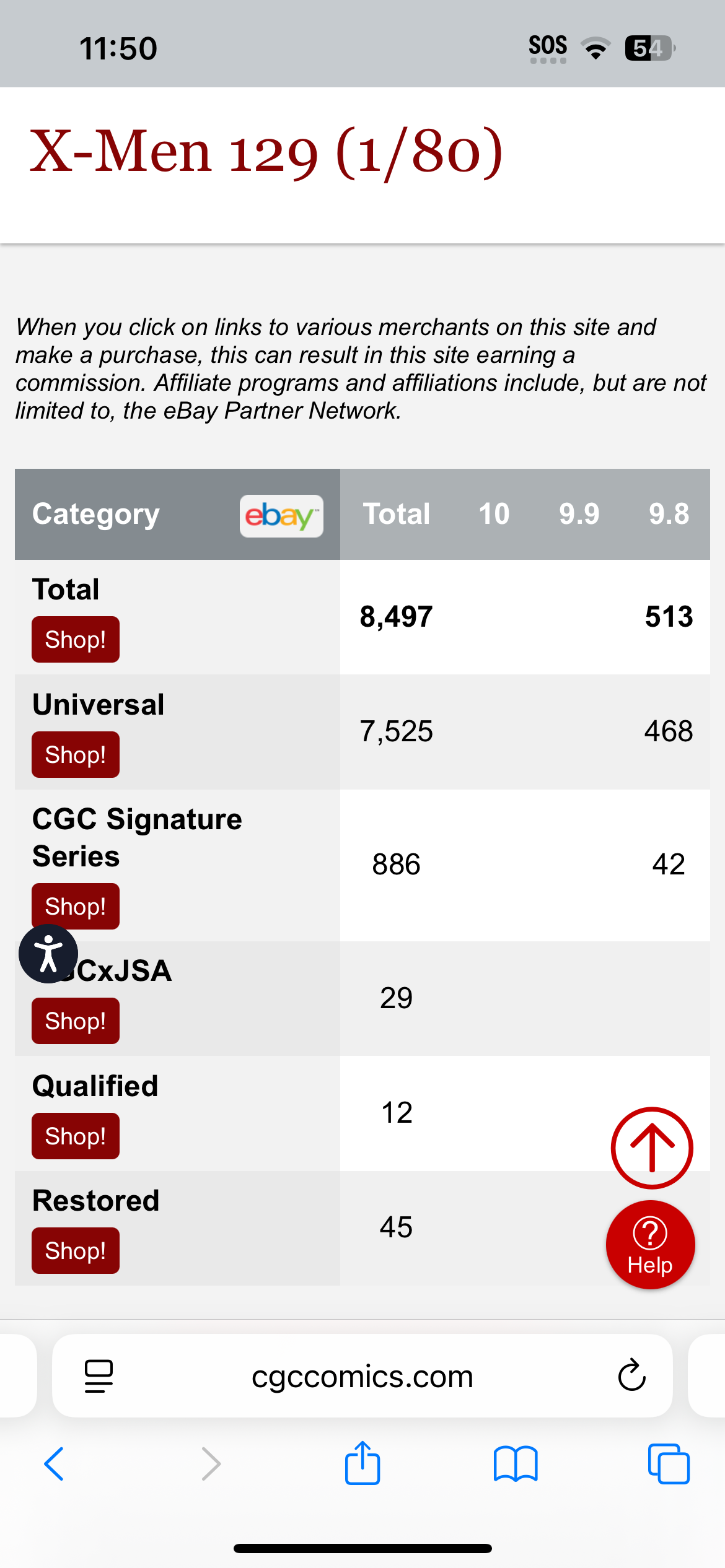Reload the cgccomics.com page
Screen dimensions: 725x1568
(631, 1376)
